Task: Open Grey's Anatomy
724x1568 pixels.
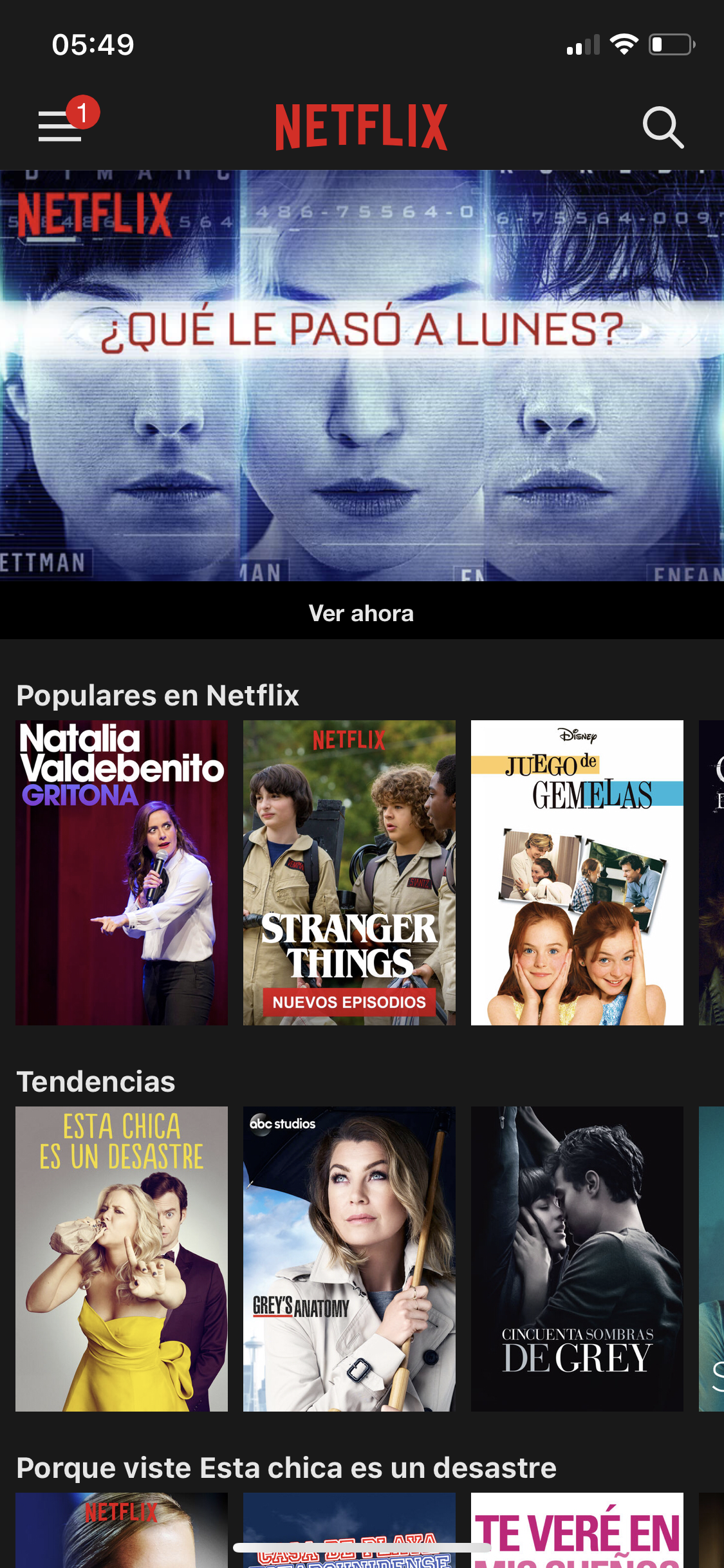Action: click(x=349, y=1258)
